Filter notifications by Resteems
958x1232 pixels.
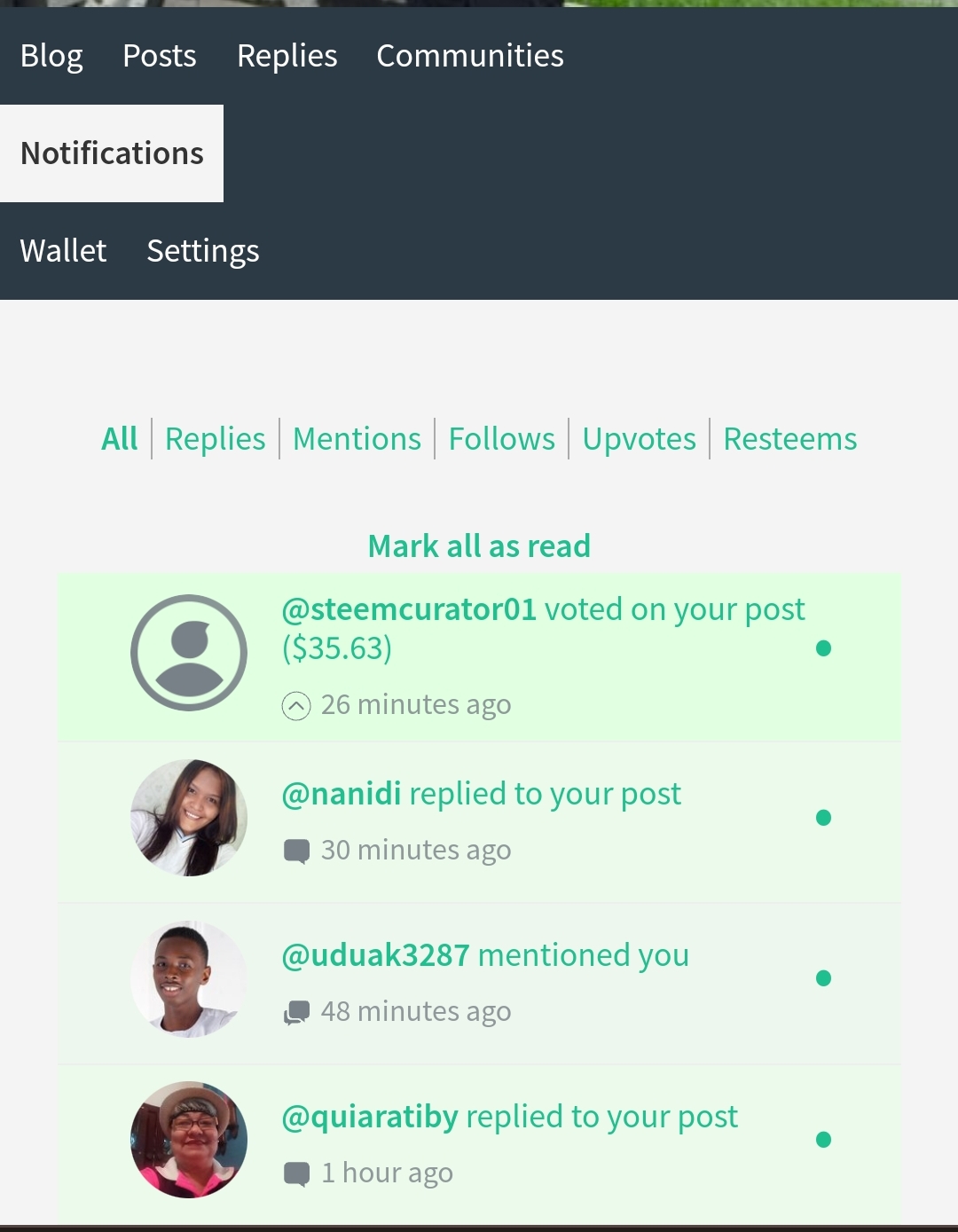point(789,439)
